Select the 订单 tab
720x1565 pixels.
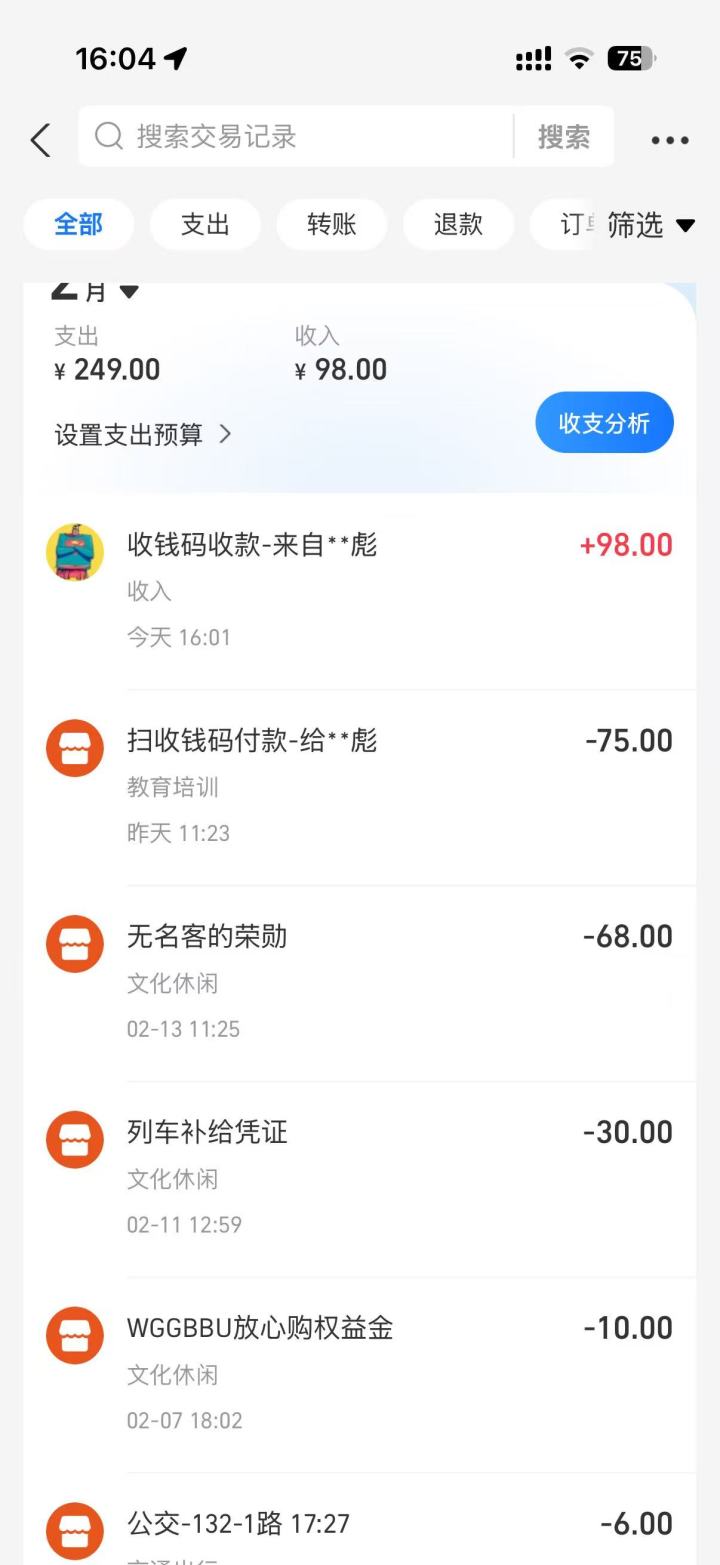[x=578, y=224]
